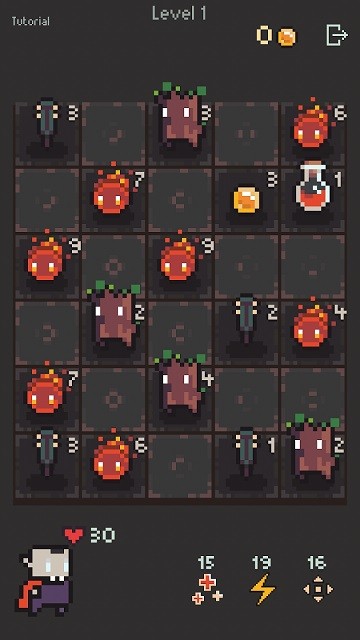Exit the level with the door icon
The image size is (360, 640).
click(337, 35)
